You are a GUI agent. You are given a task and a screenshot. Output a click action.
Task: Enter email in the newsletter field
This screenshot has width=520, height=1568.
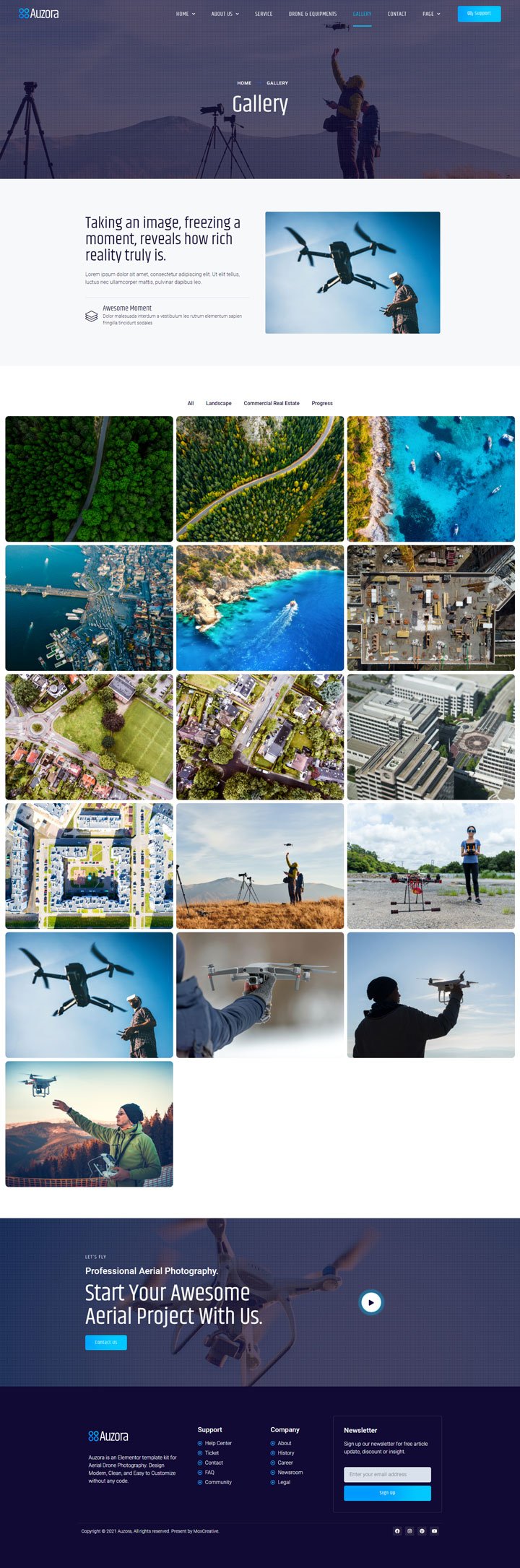pyautogui.click(x=387, y=1474)
